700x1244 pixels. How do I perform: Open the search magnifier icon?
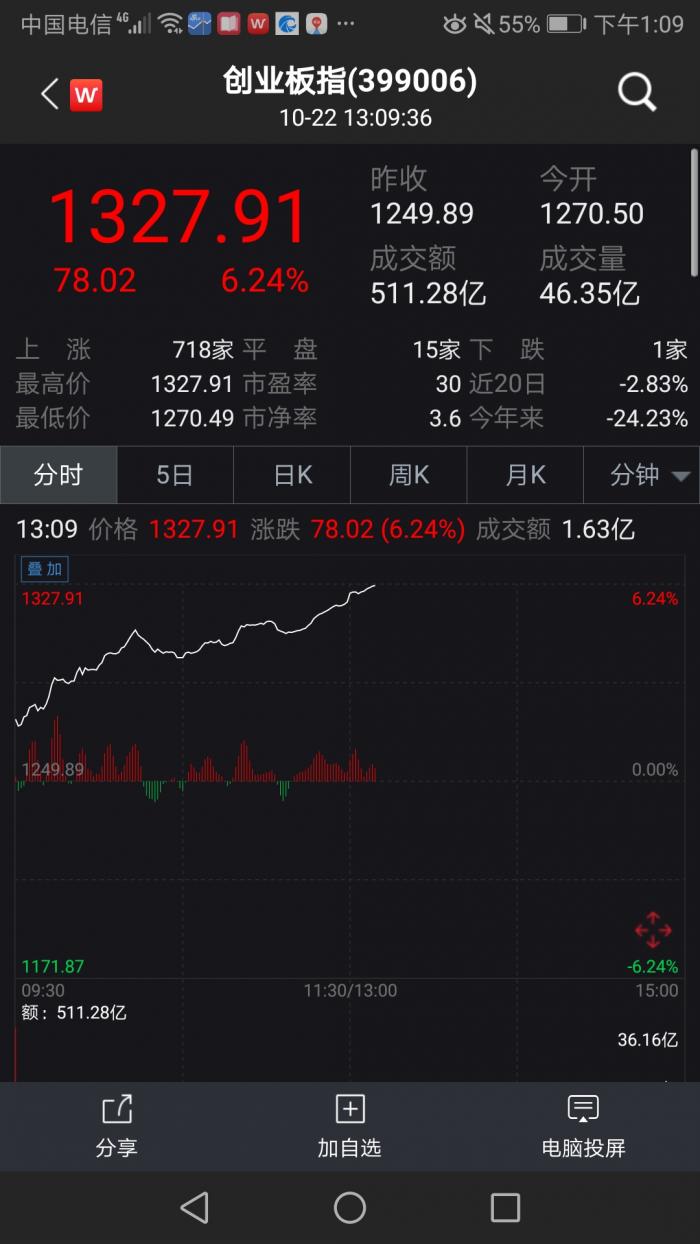coord(636,94)
